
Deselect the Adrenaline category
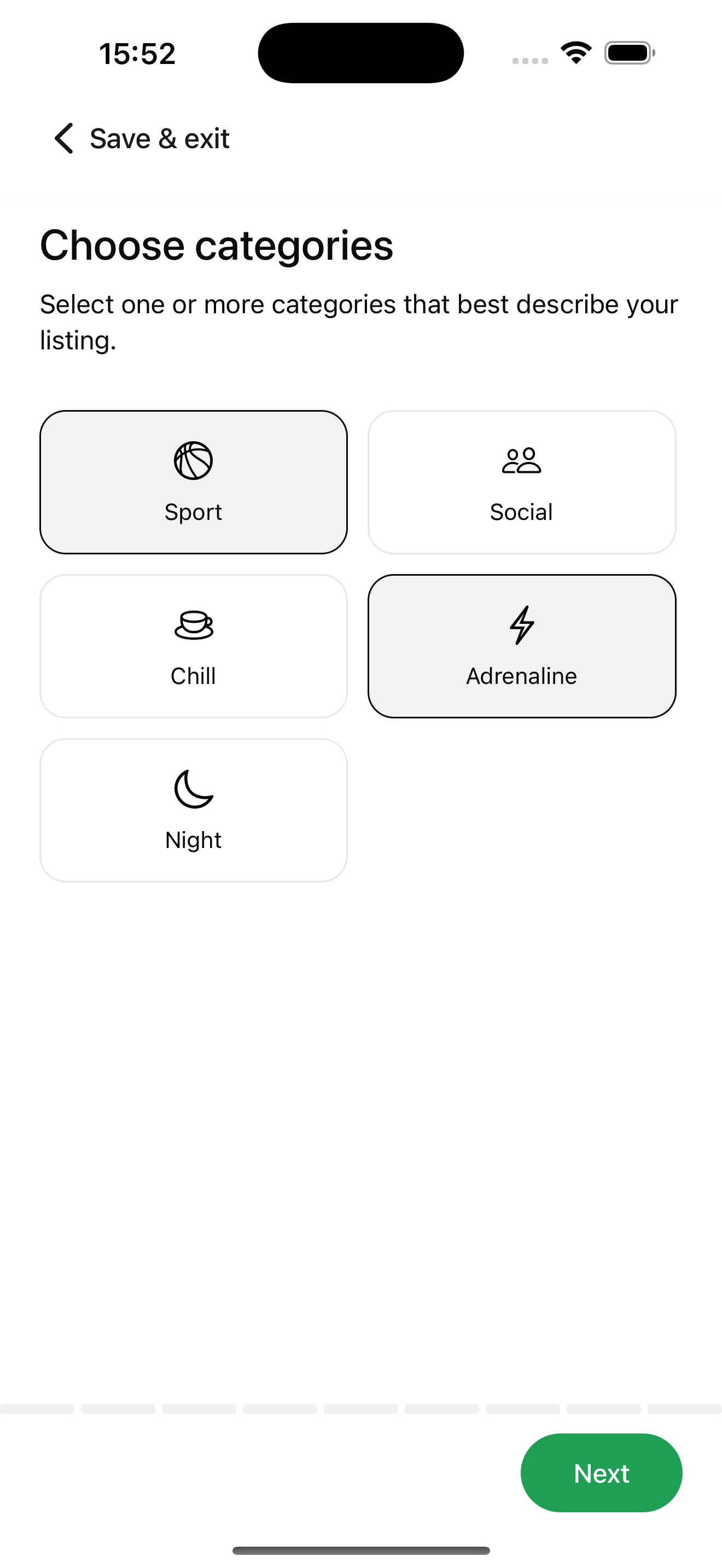coord(522,646)
